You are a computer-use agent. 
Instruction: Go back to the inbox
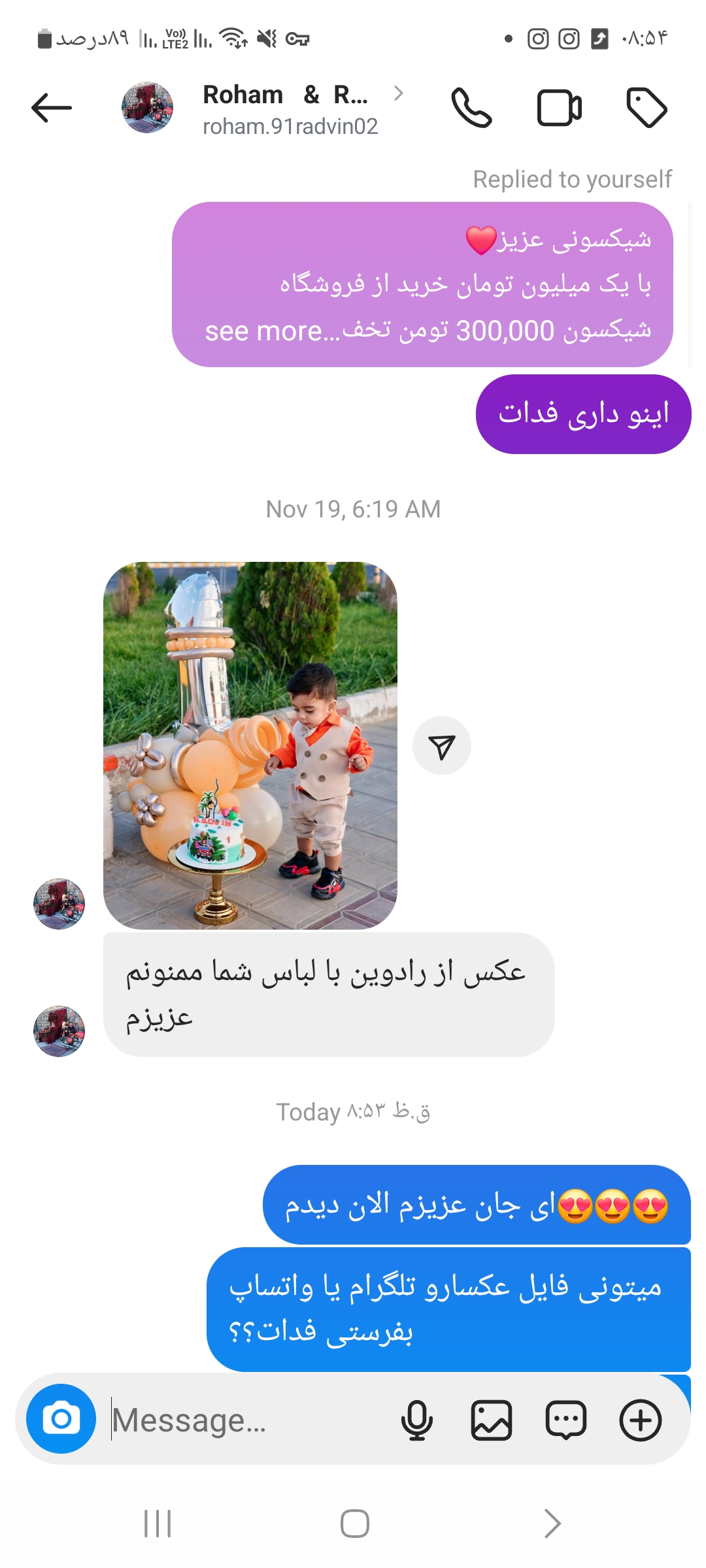51,108
